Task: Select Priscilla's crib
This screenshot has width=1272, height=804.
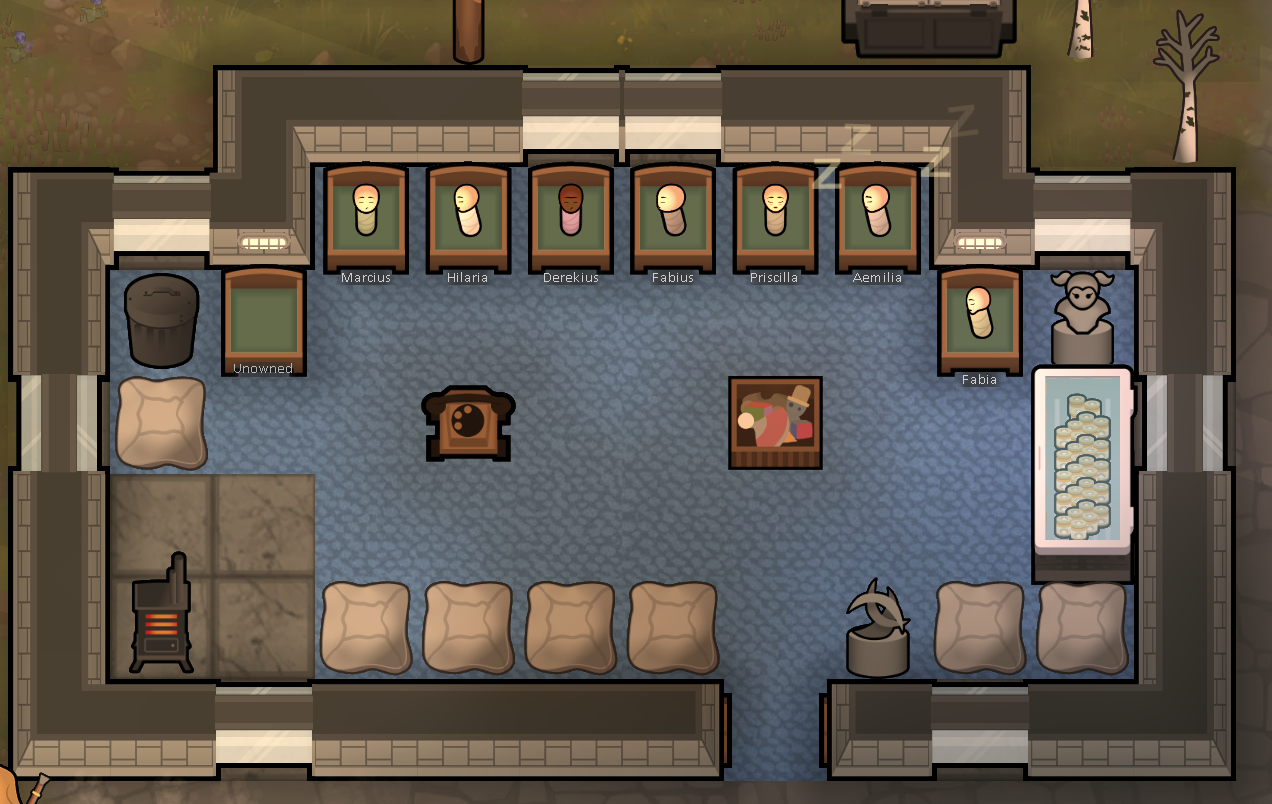Action: tap(775, 218)
